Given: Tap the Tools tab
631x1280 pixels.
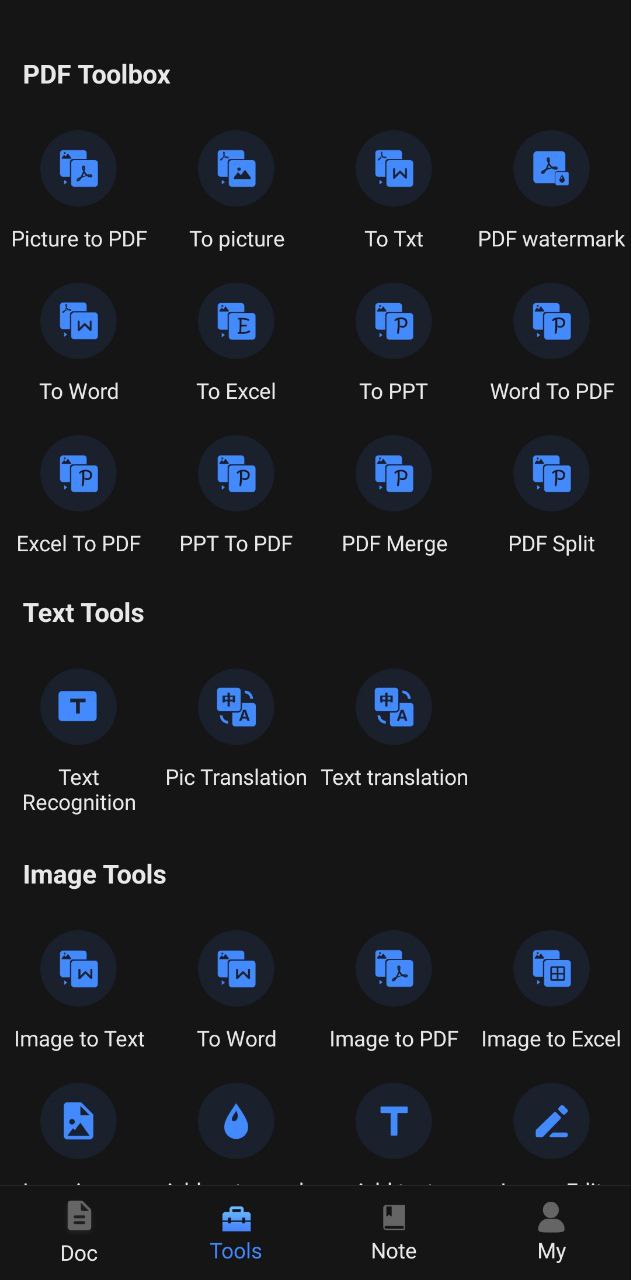Looking at the screenshot, I should (236, 1232).
